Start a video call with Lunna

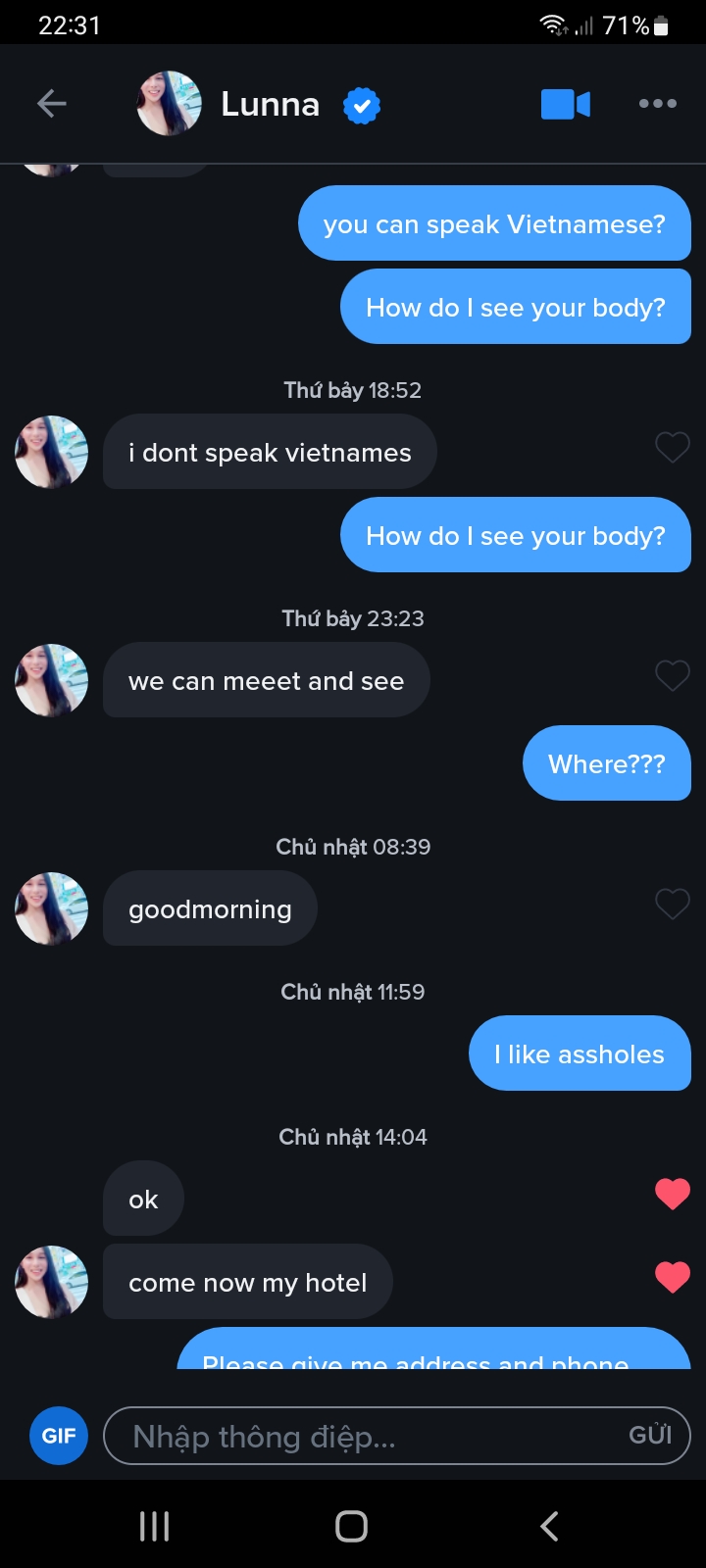click(x=566, y=104)
